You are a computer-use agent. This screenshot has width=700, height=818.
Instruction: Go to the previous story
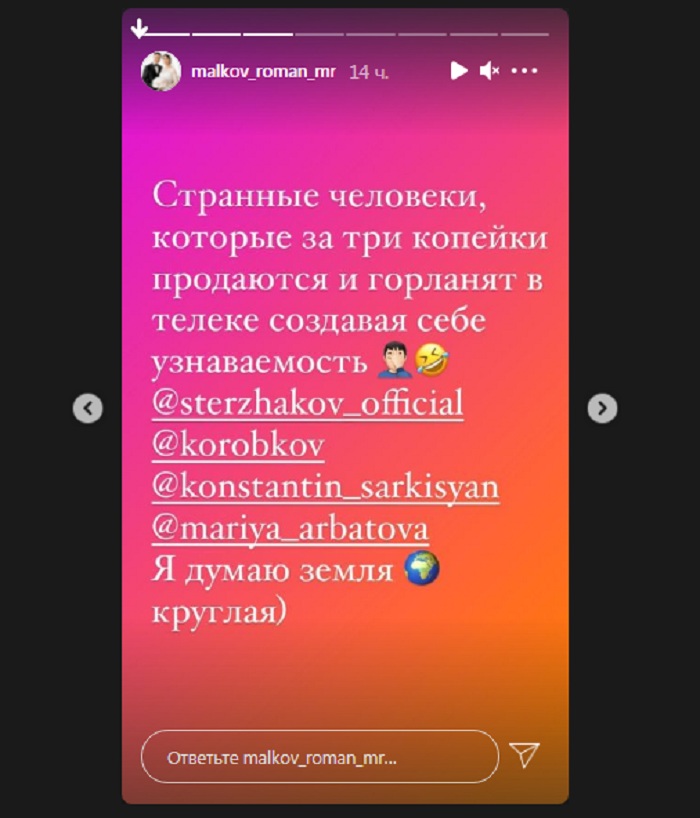88,407
